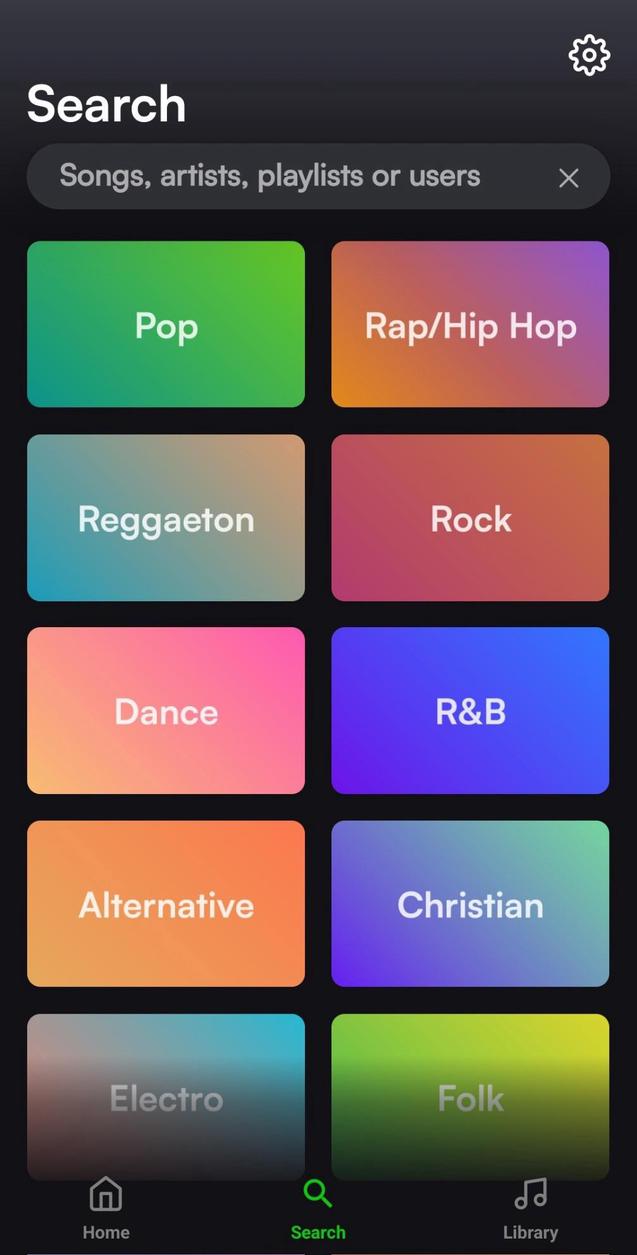Browse Christian music genre
This screenshot has width=637, height=1255.
[470, 903]
